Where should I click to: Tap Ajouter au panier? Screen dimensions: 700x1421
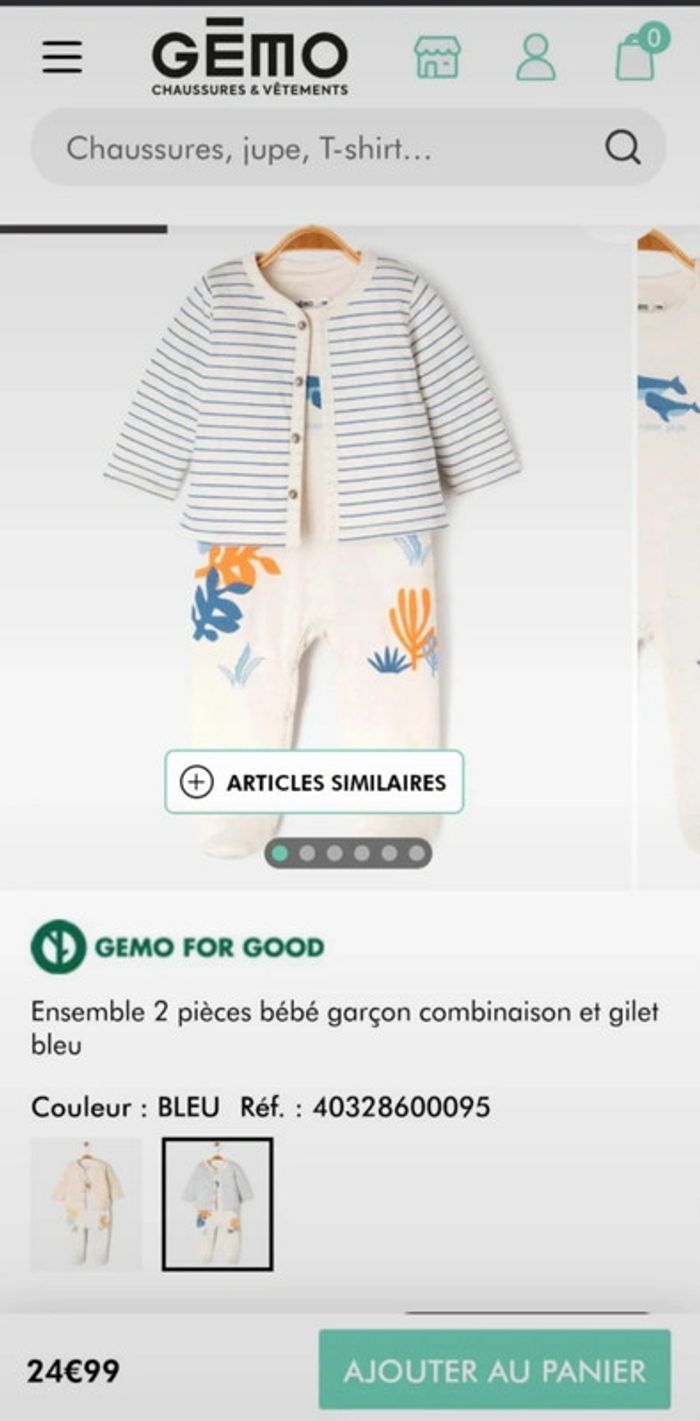[494, 1370]
